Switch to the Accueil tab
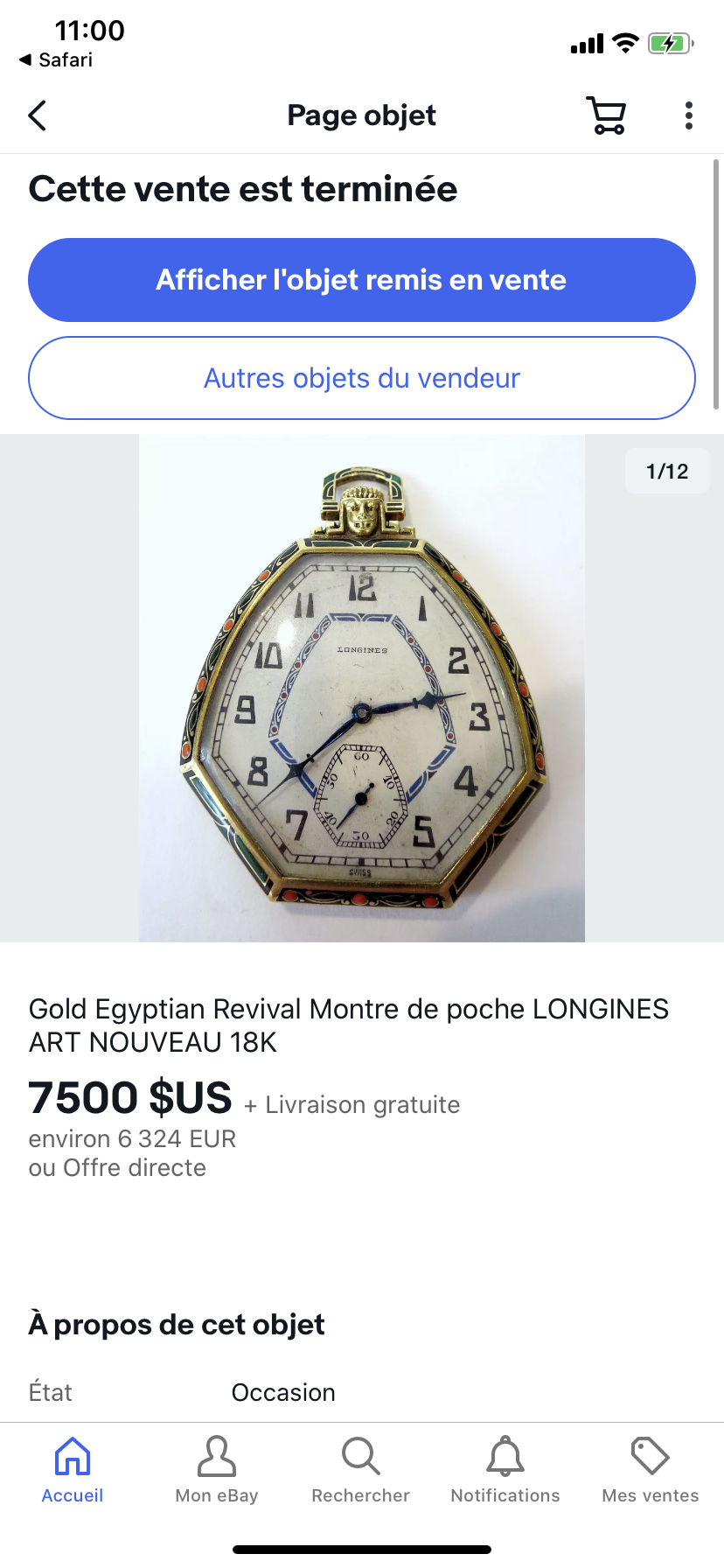 coord(73,1470)
